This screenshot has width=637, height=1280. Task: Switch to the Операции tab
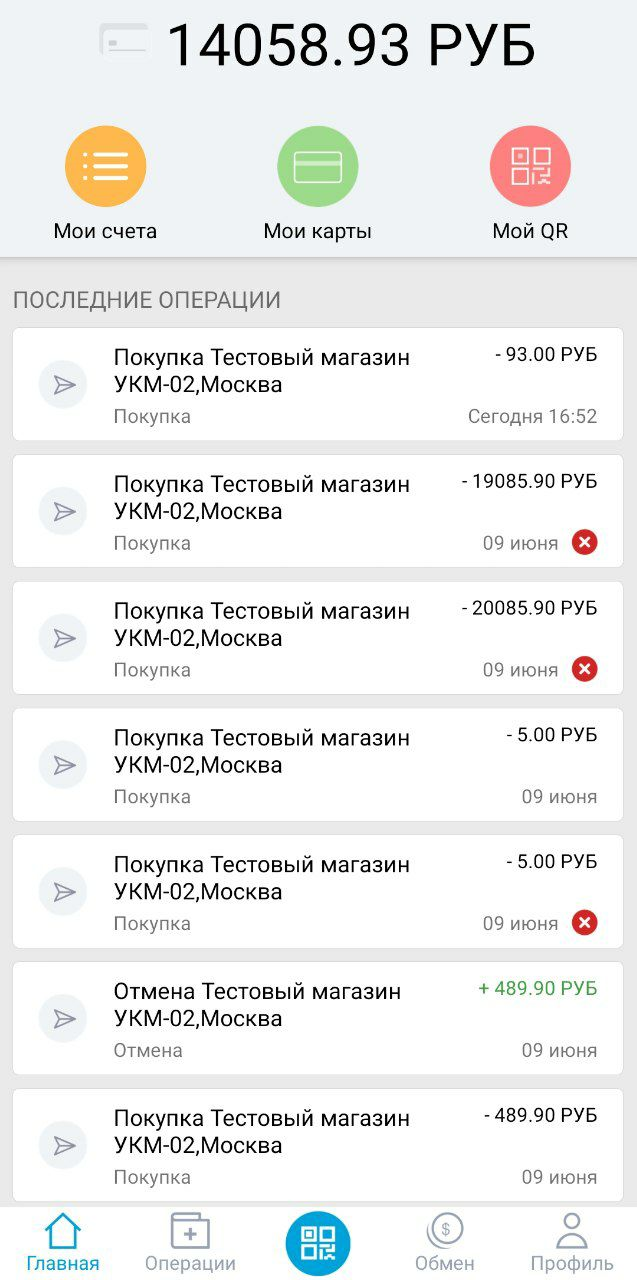pyautogui.click(x=190, y=1243)
